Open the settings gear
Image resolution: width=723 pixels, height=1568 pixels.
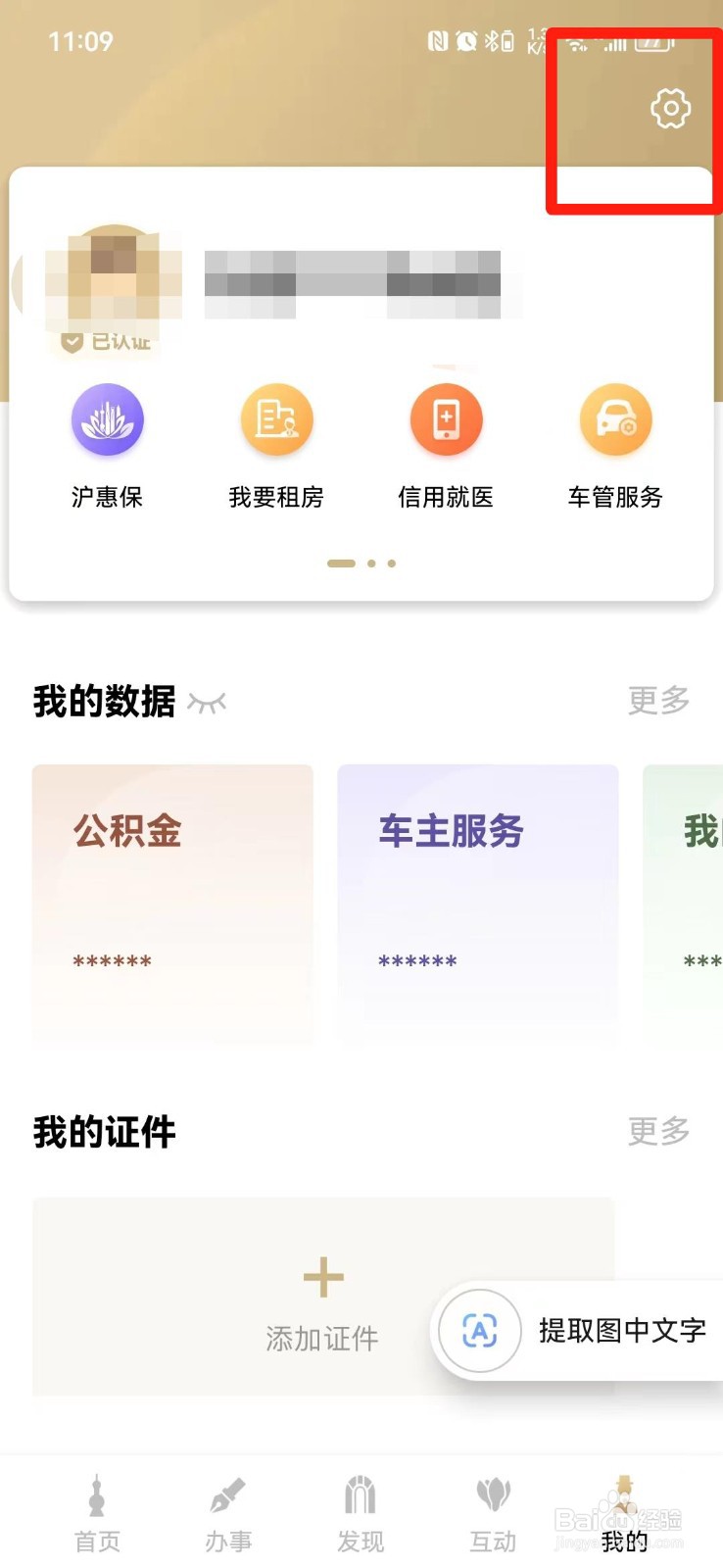[x=670, y=110]
